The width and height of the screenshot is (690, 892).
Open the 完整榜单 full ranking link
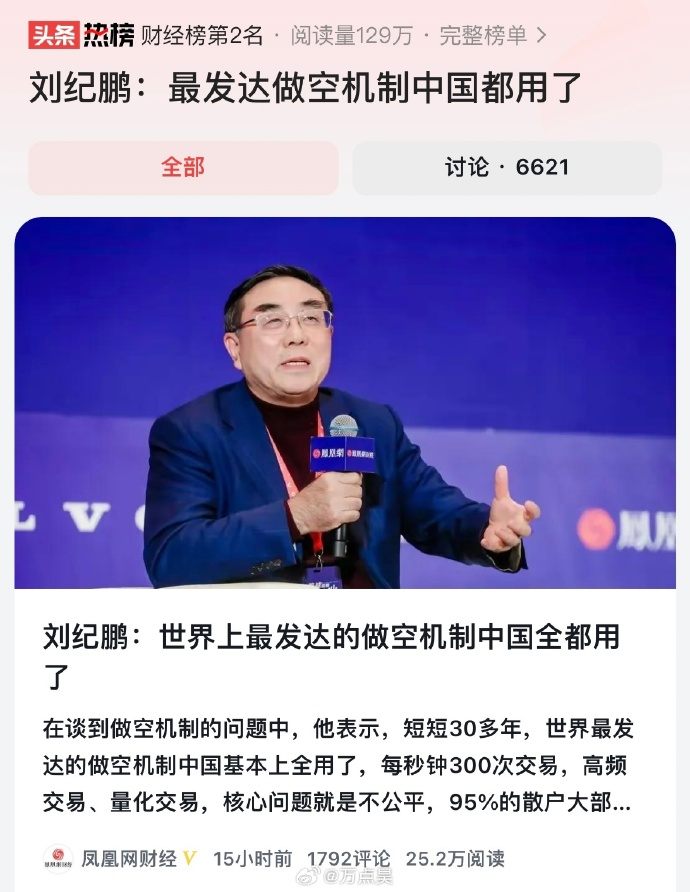click(x=492, y=36)
